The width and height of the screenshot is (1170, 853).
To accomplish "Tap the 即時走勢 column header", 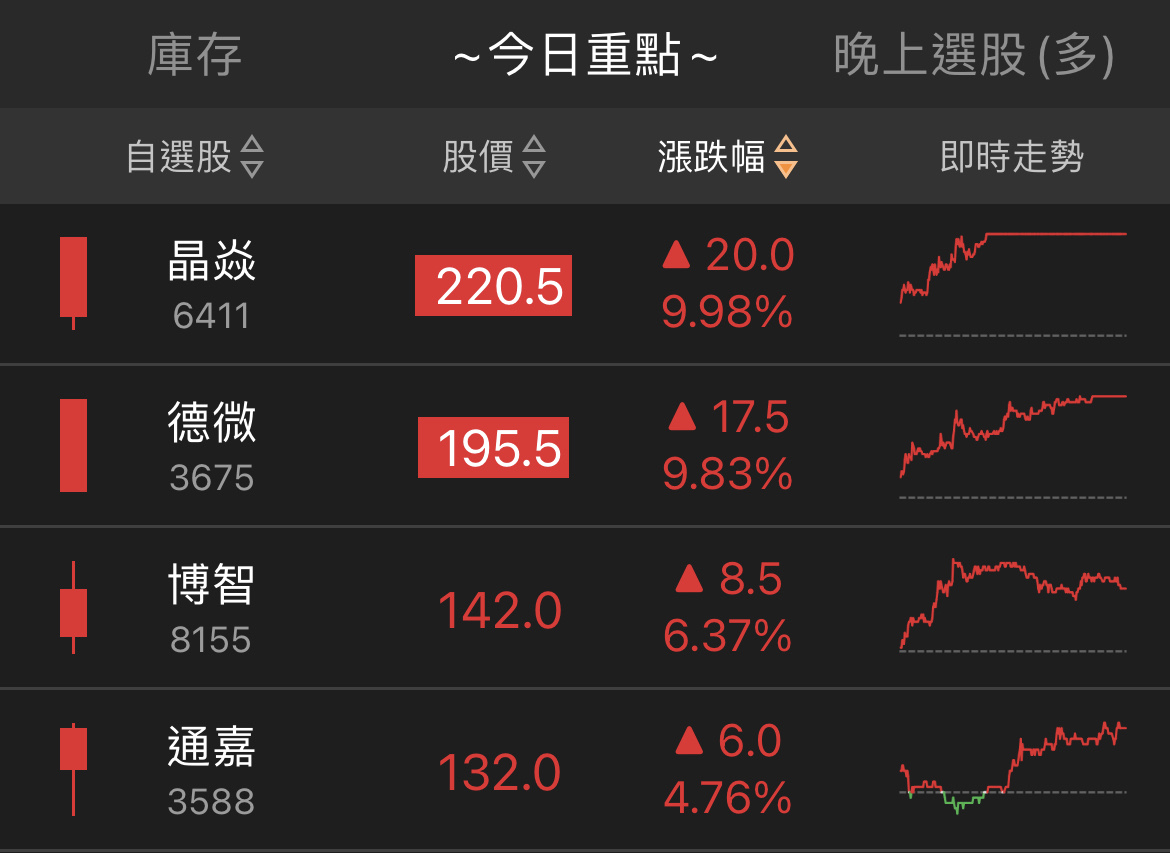I will coord(1011,157).
